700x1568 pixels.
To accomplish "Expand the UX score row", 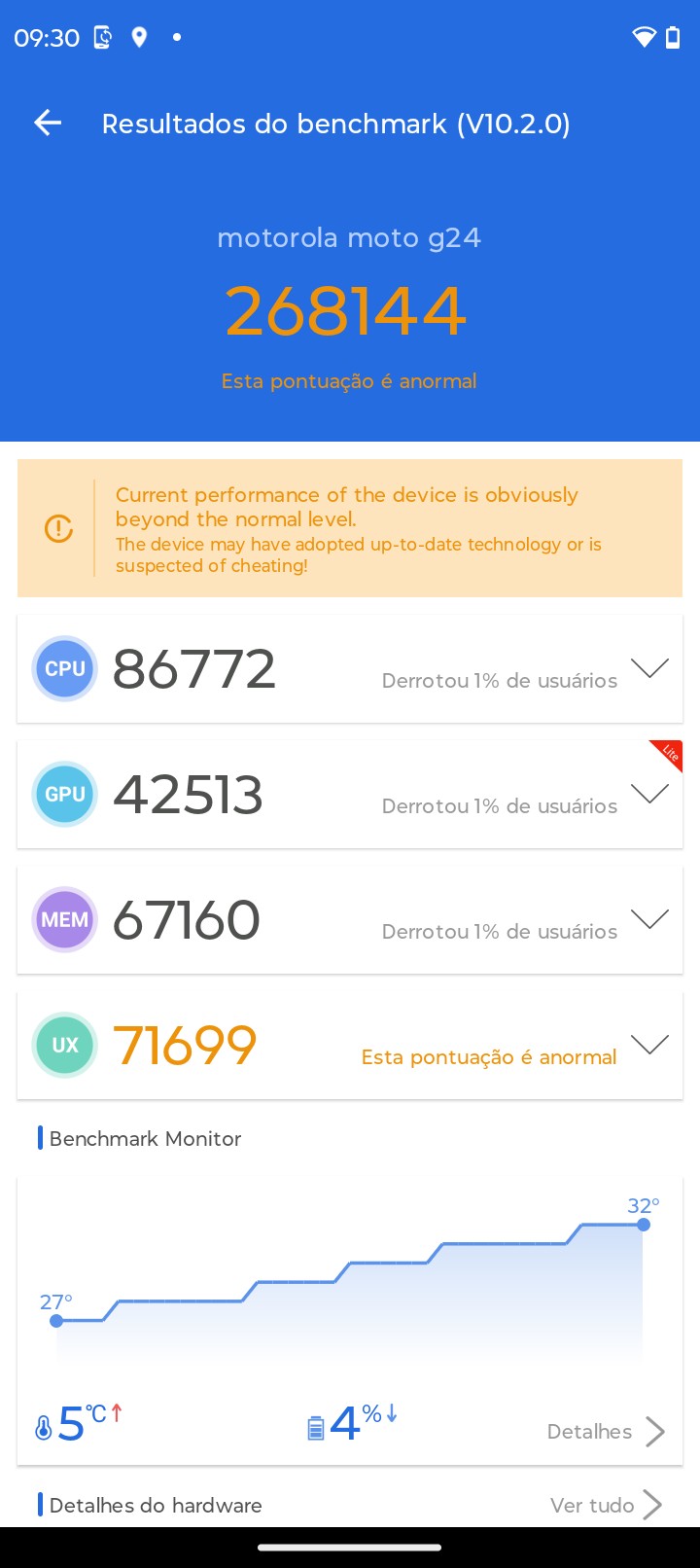I will (649, 1045).
